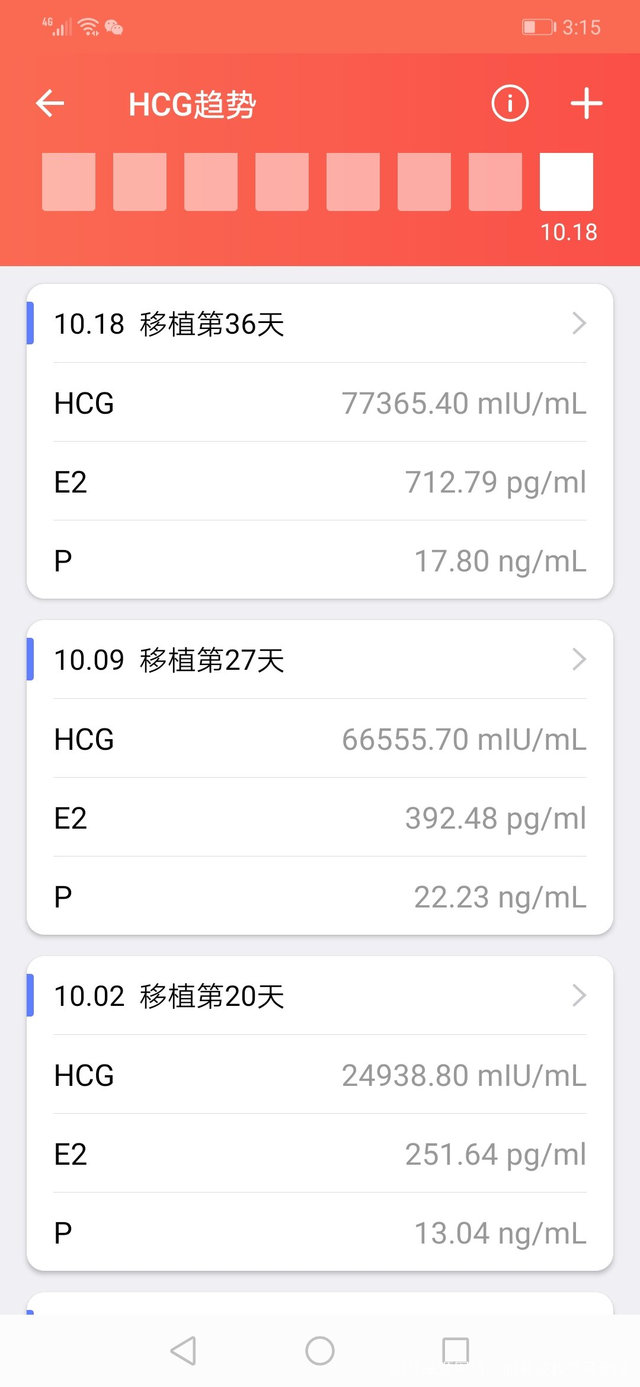This screenshot has width=640, height=1387.
Task: Open the system recent apps view
Action: (455, 1351)
